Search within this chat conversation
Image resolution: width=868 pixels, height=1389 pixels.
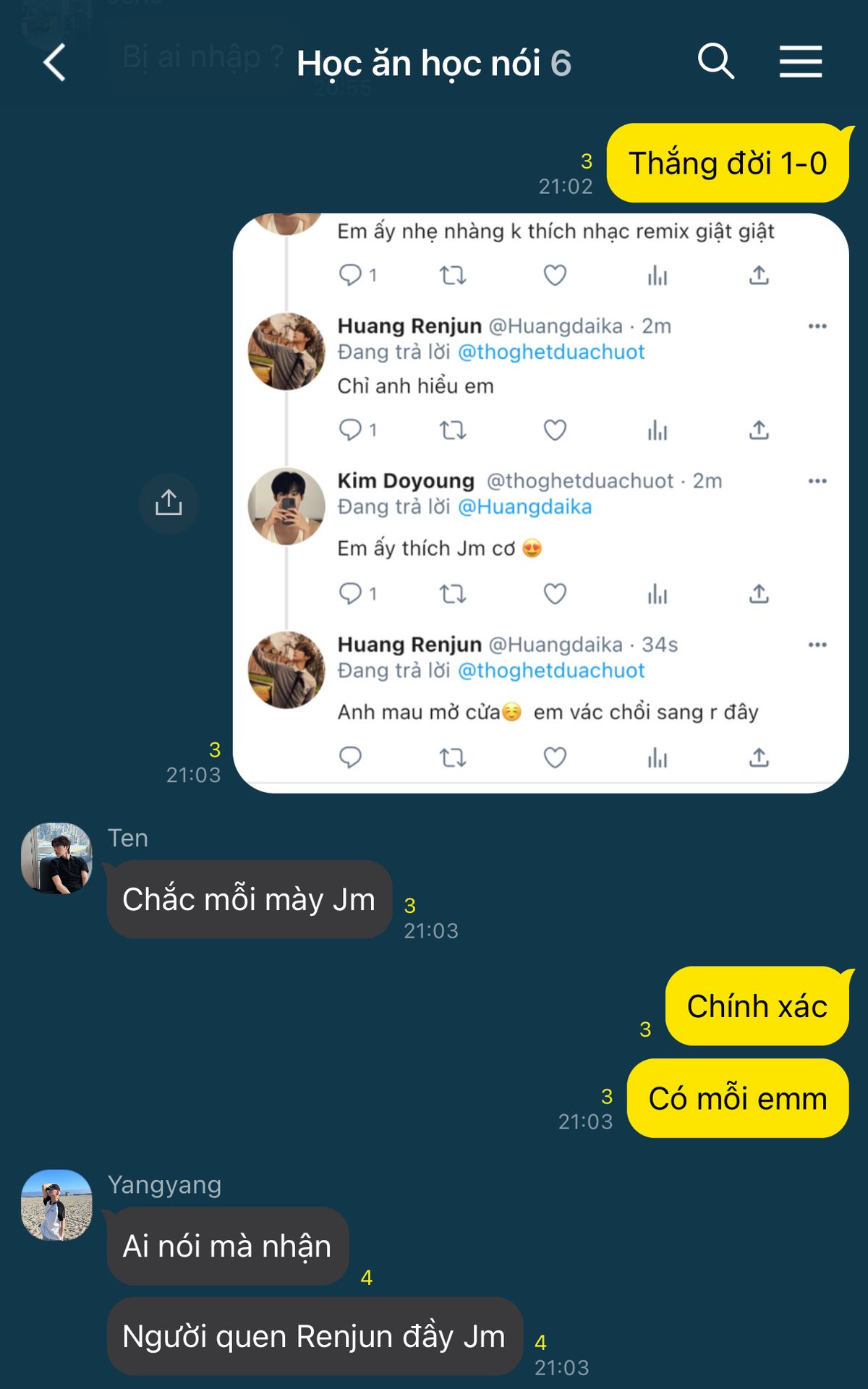pyautogui.click(x=715, y=61)
